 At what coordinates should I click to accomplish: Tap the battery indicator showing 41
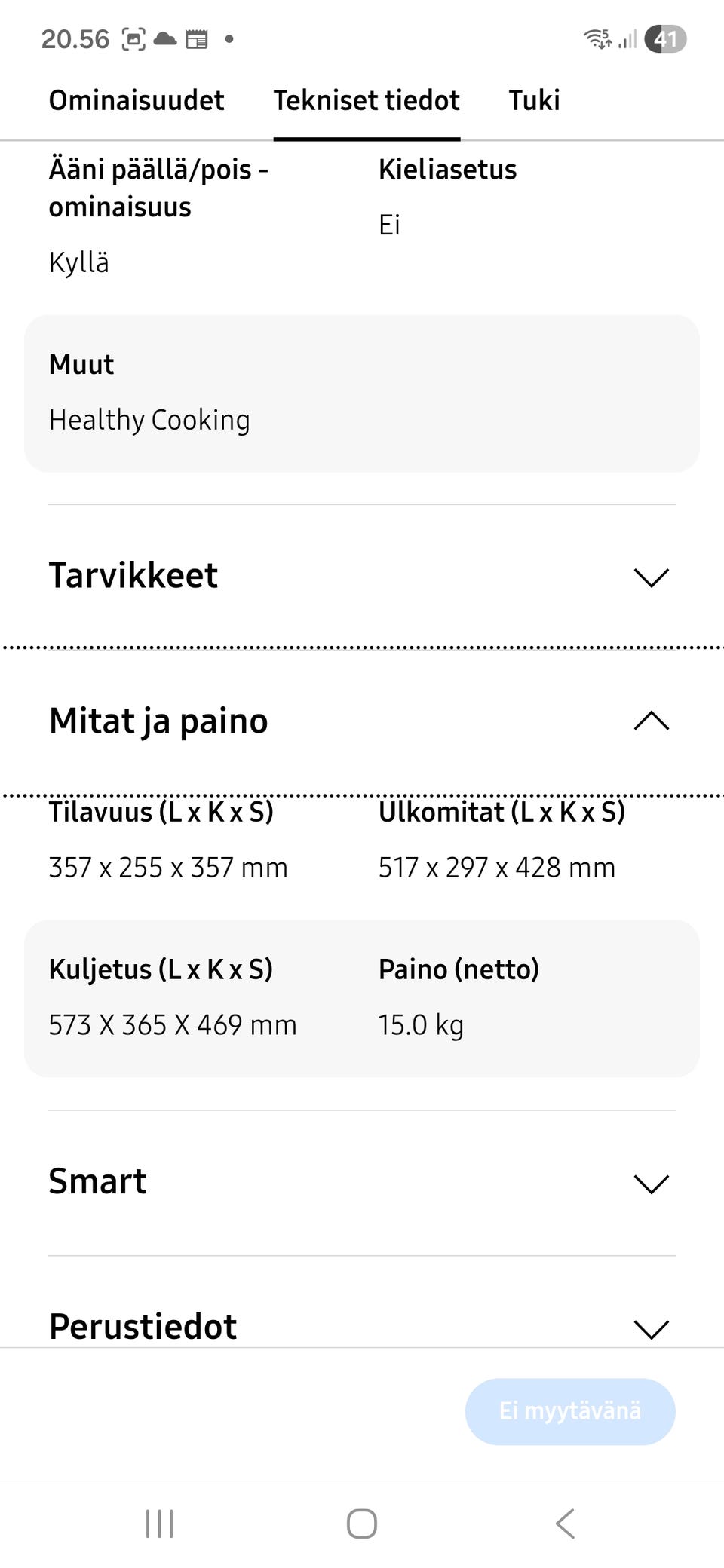[667, 38]
